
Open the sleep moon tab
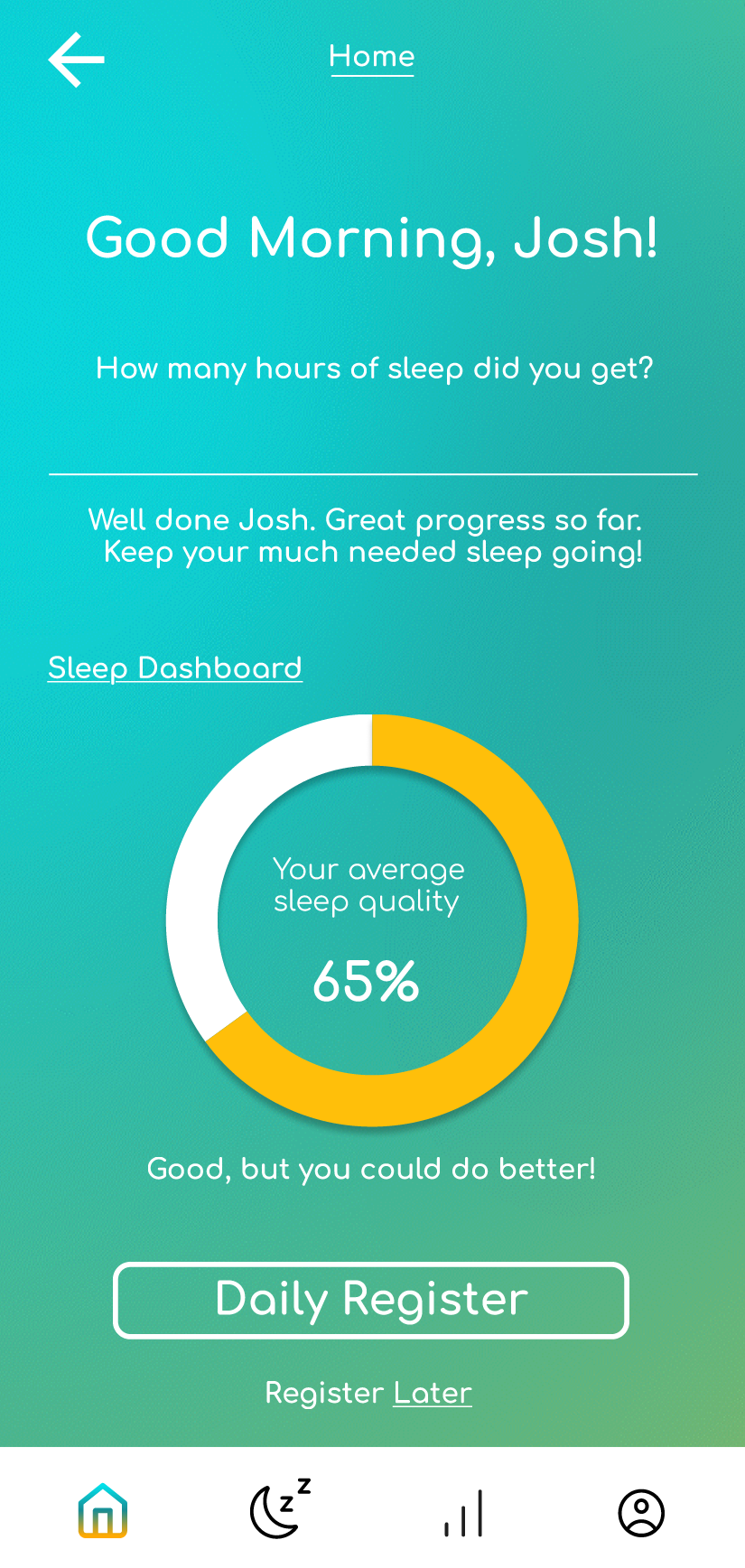280,1508
